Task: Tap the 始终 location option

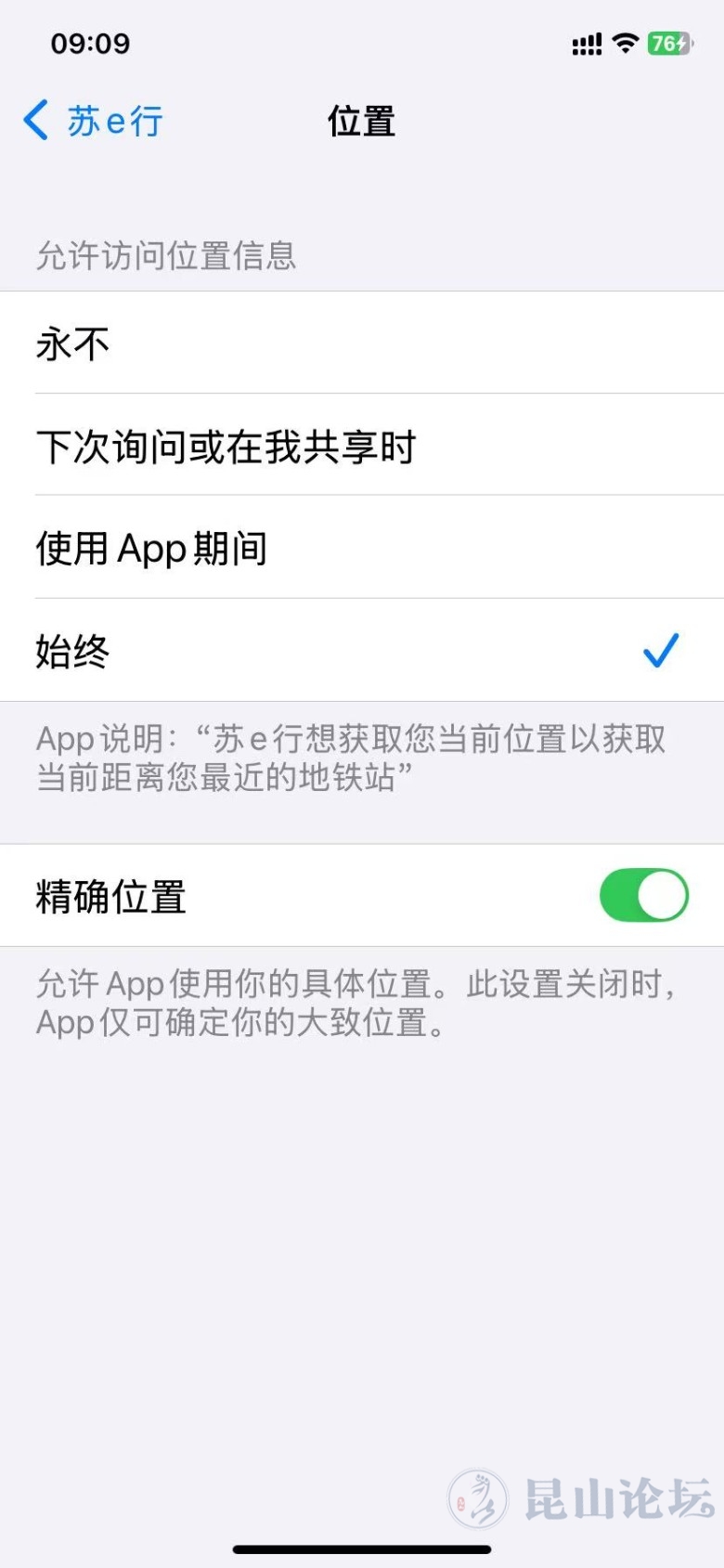Action: 362,651
